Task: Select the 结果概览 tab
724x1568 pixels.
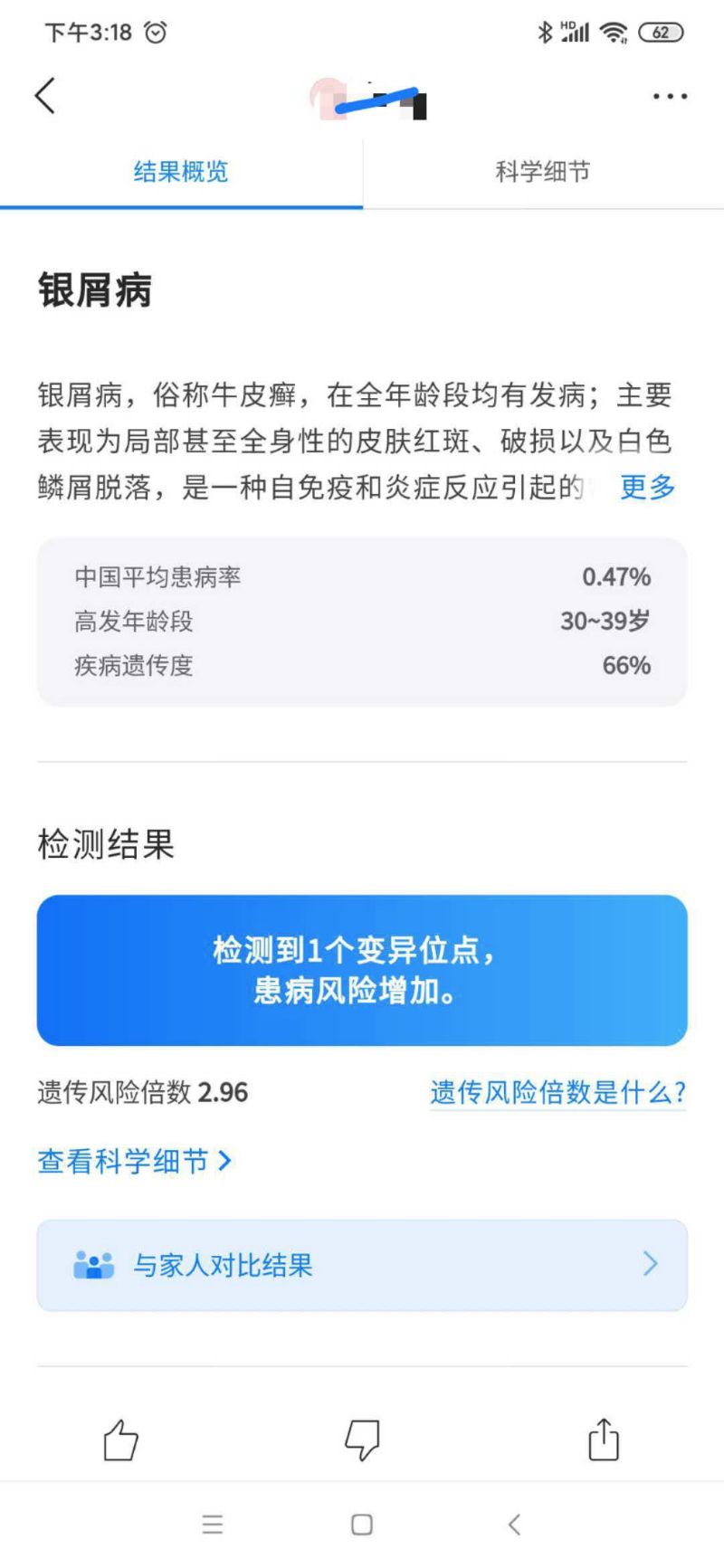Action: [181, 172]
